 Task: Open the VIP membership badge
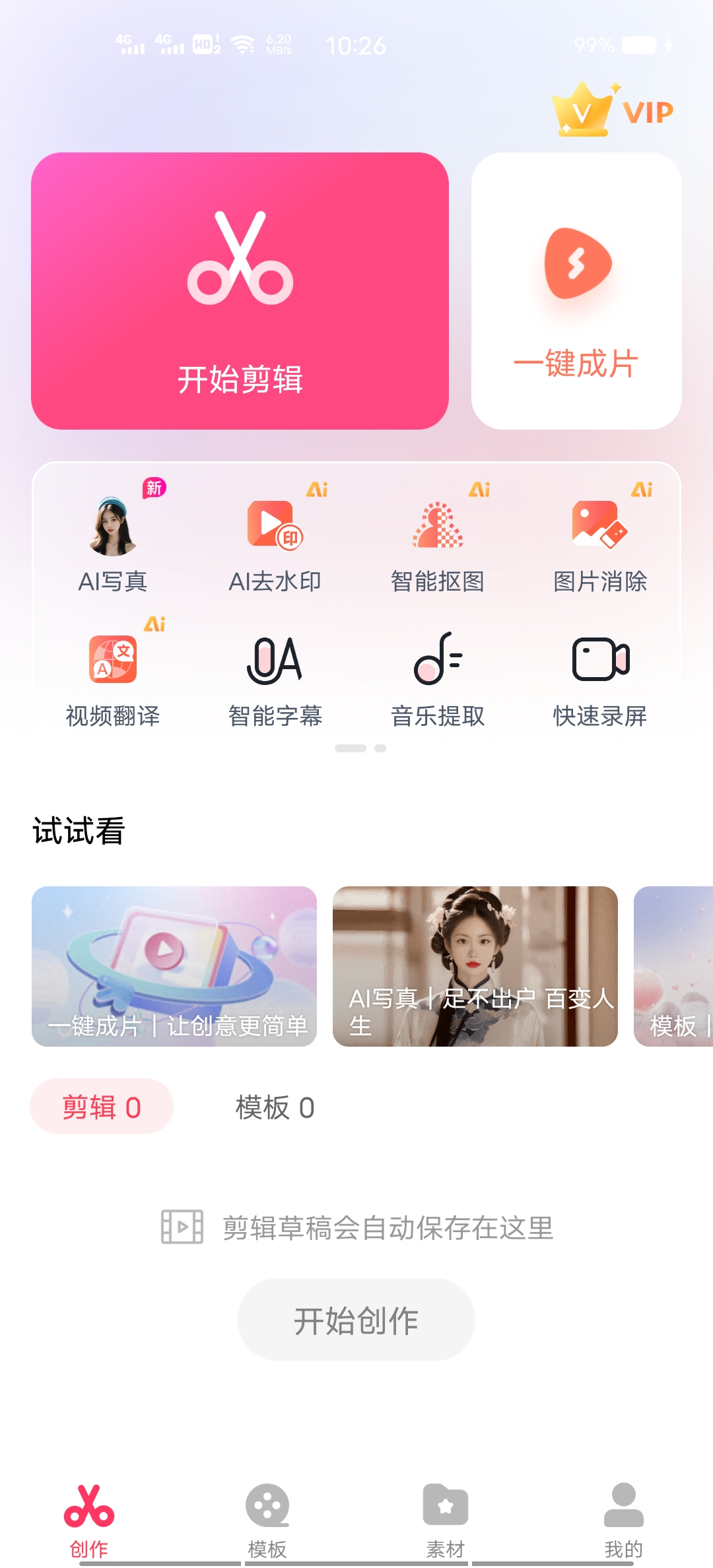point(613,110)
